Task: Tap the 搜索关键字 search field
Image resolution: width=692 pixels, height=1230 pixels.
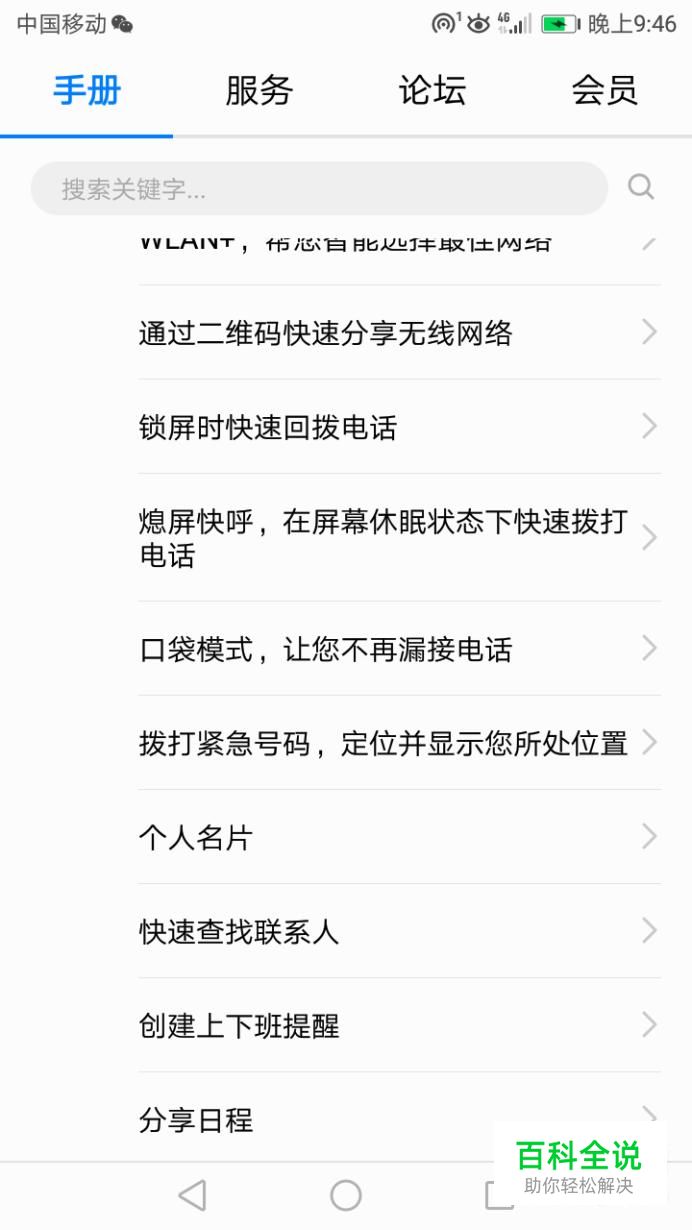Action: [319, 188]
